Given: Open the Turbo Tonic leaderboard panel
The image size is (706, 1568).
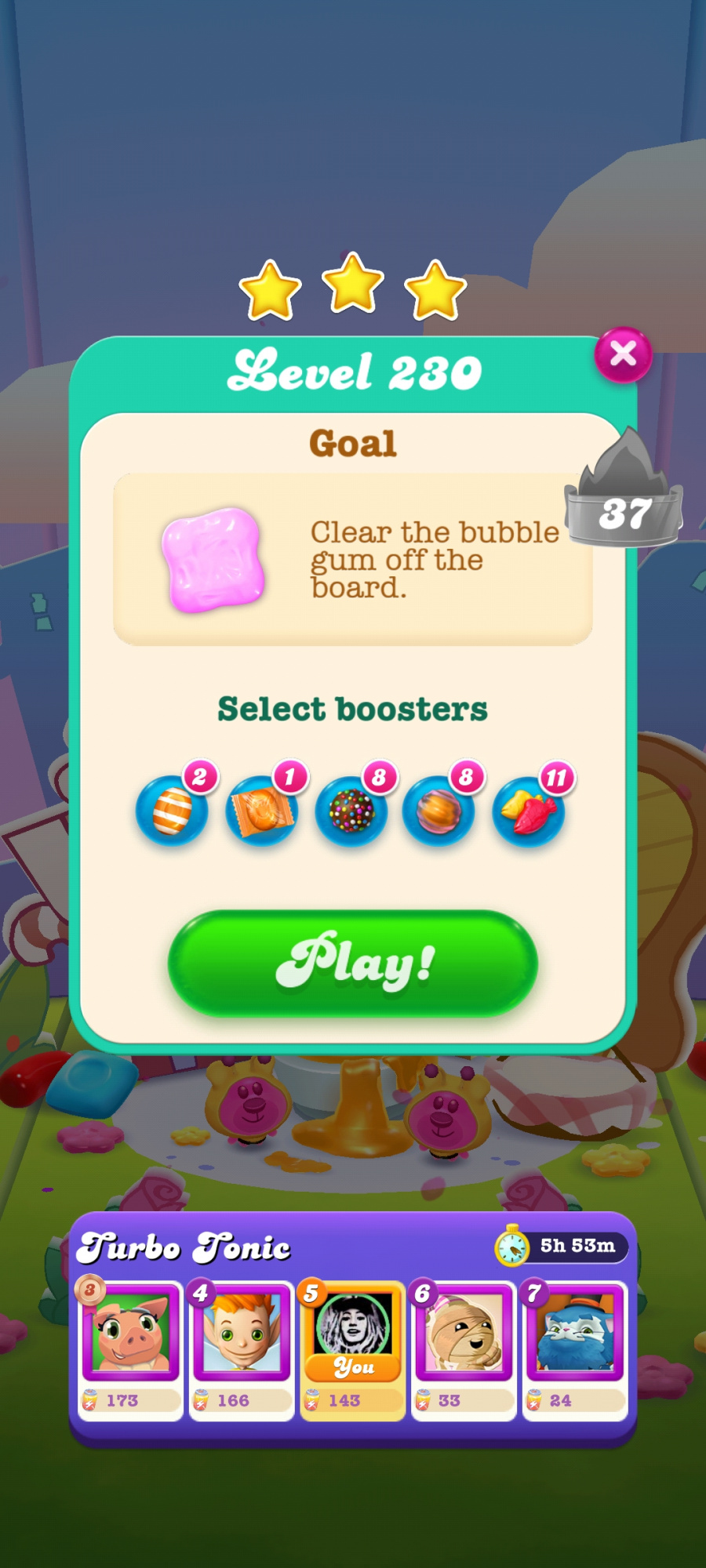Looking at the screenshot, I should pos(184,1247).
